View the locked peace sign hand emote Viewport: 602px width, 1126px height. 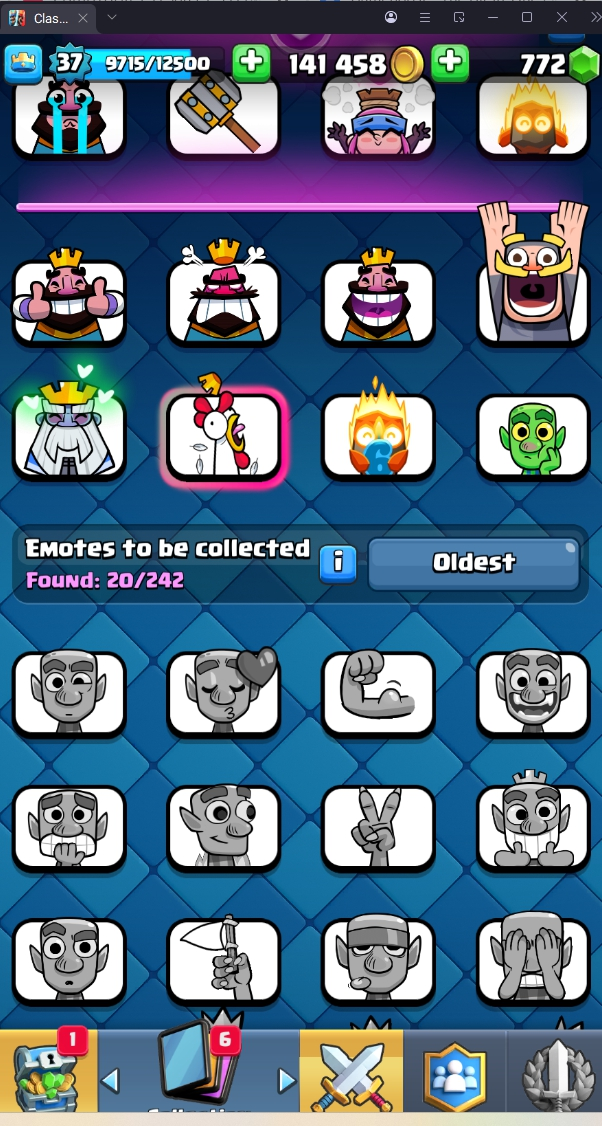click(378, 826)
